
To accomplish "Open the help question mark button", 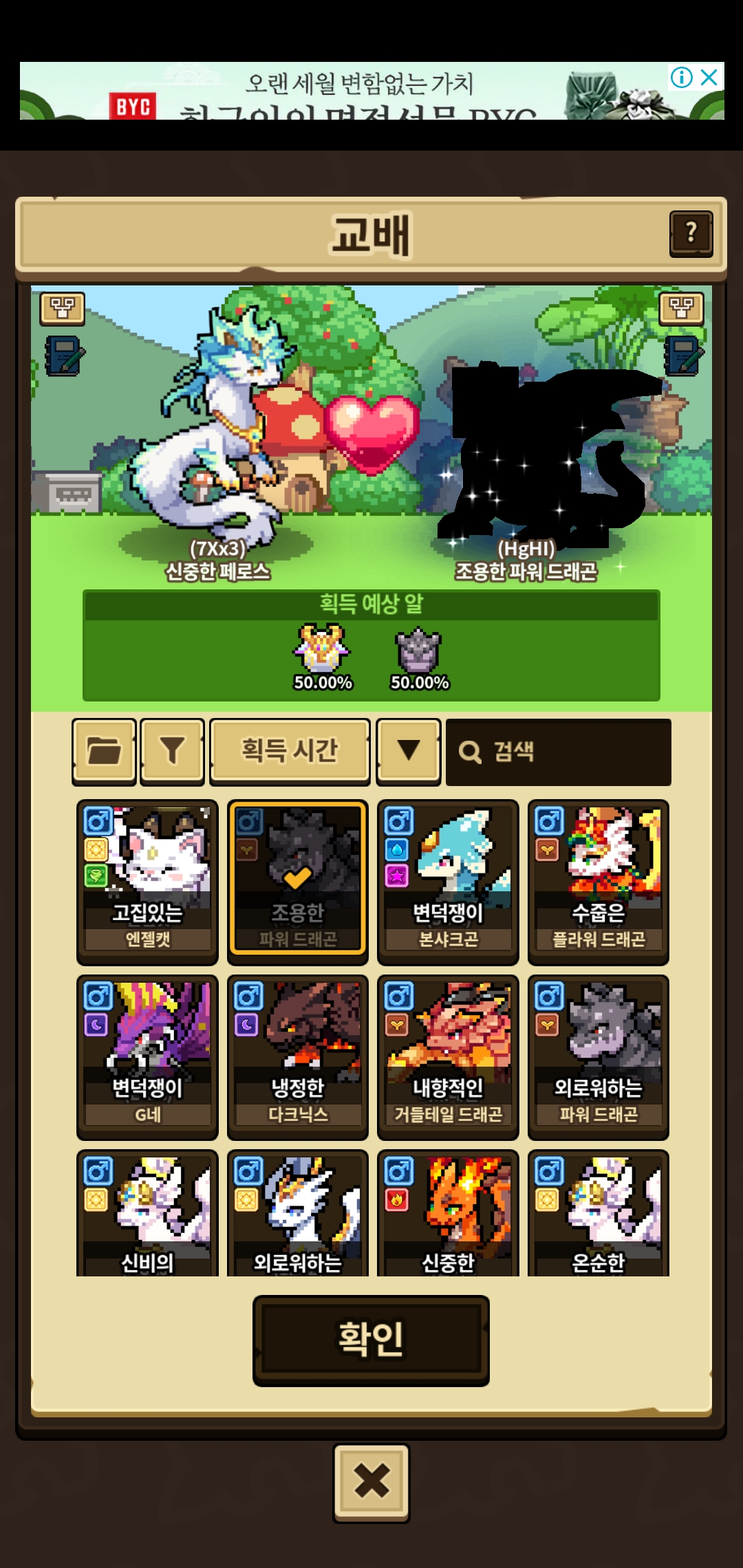I will (x=691, y=234).
